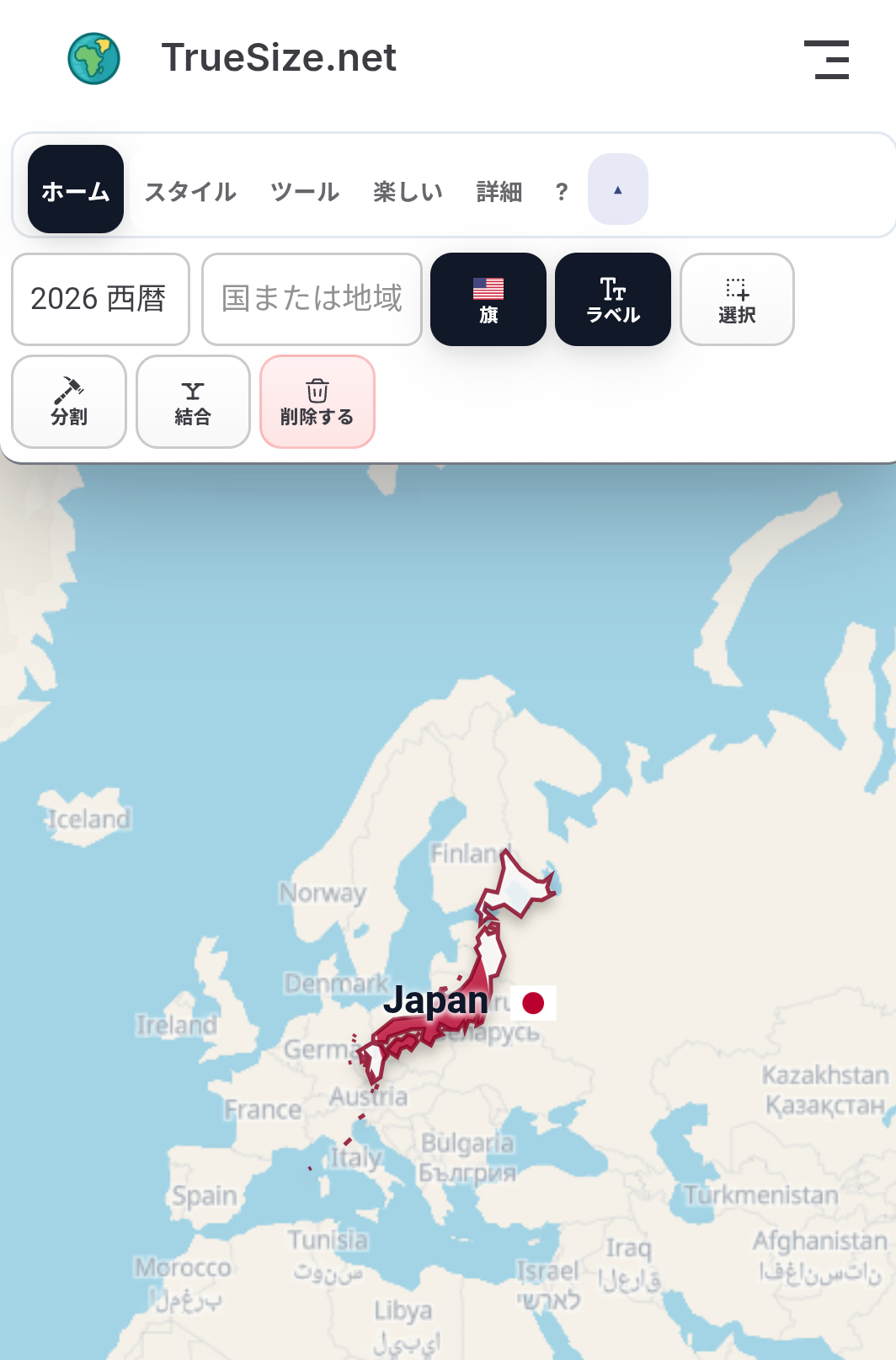Switch to the スタイル tab

coord(190,191)
